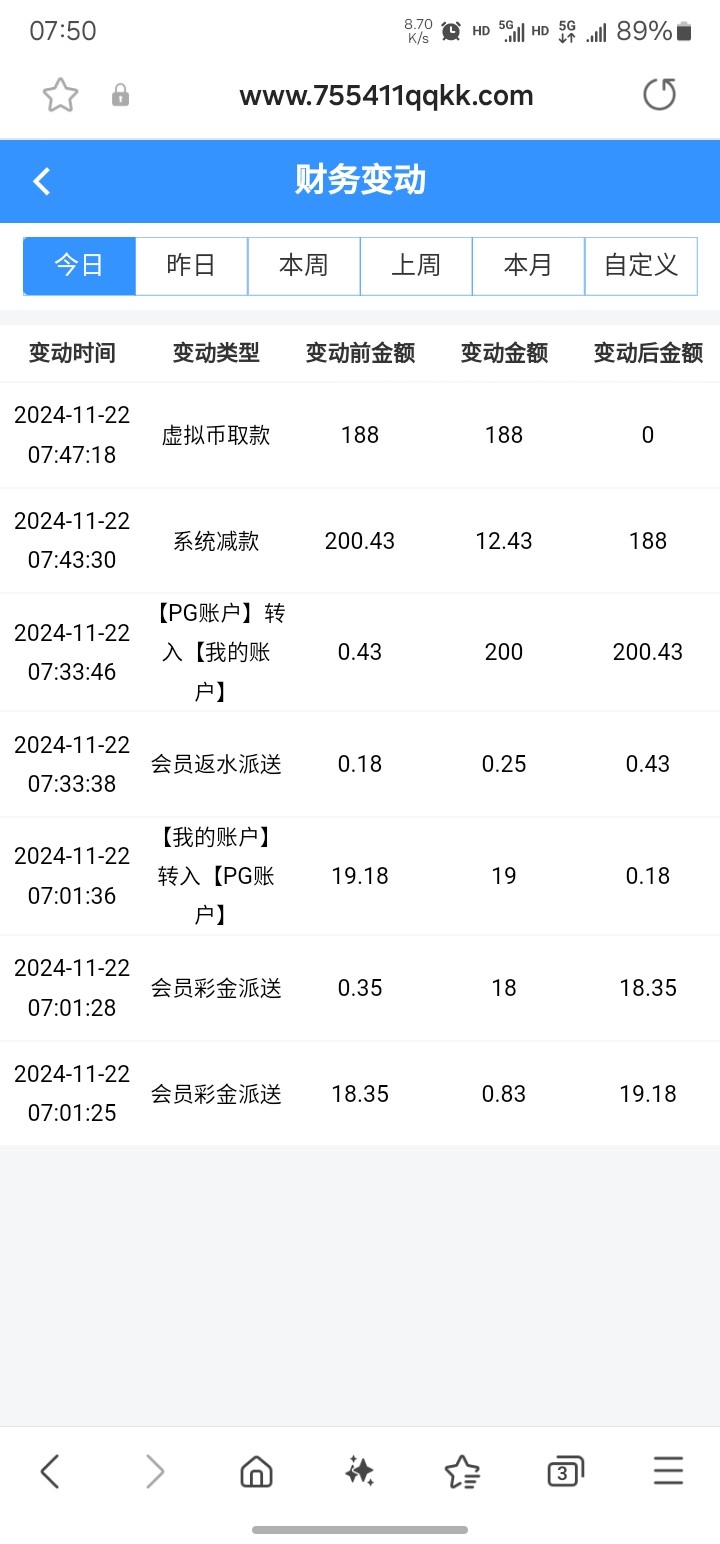The width and height of the screenshot is (720, 1544).
Task: Navigate back in the browser toolbar
Action: point(50,1471)
